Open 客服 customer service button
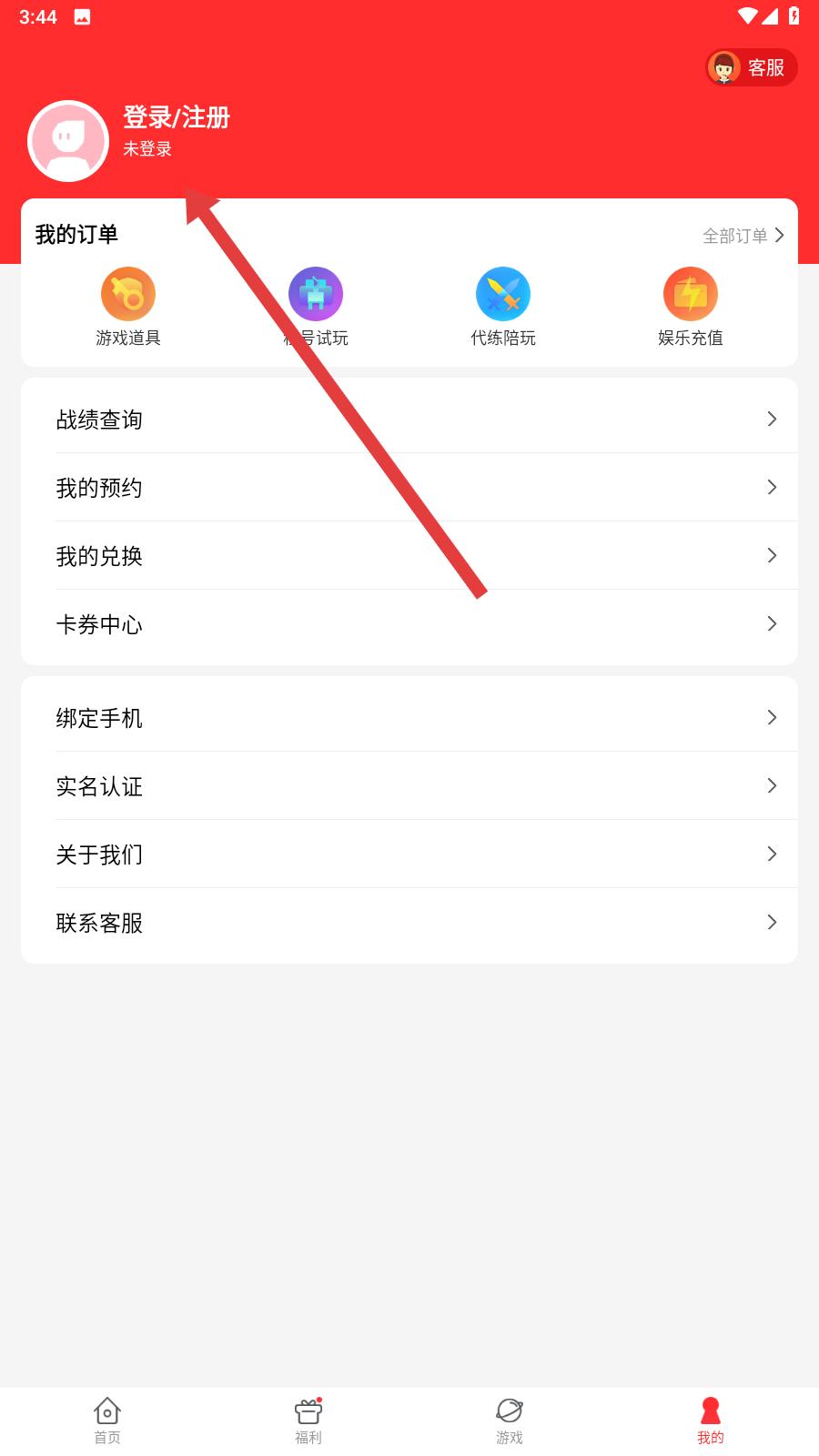This screenshot has width=819, height=1456. click(x=752, y=67)
